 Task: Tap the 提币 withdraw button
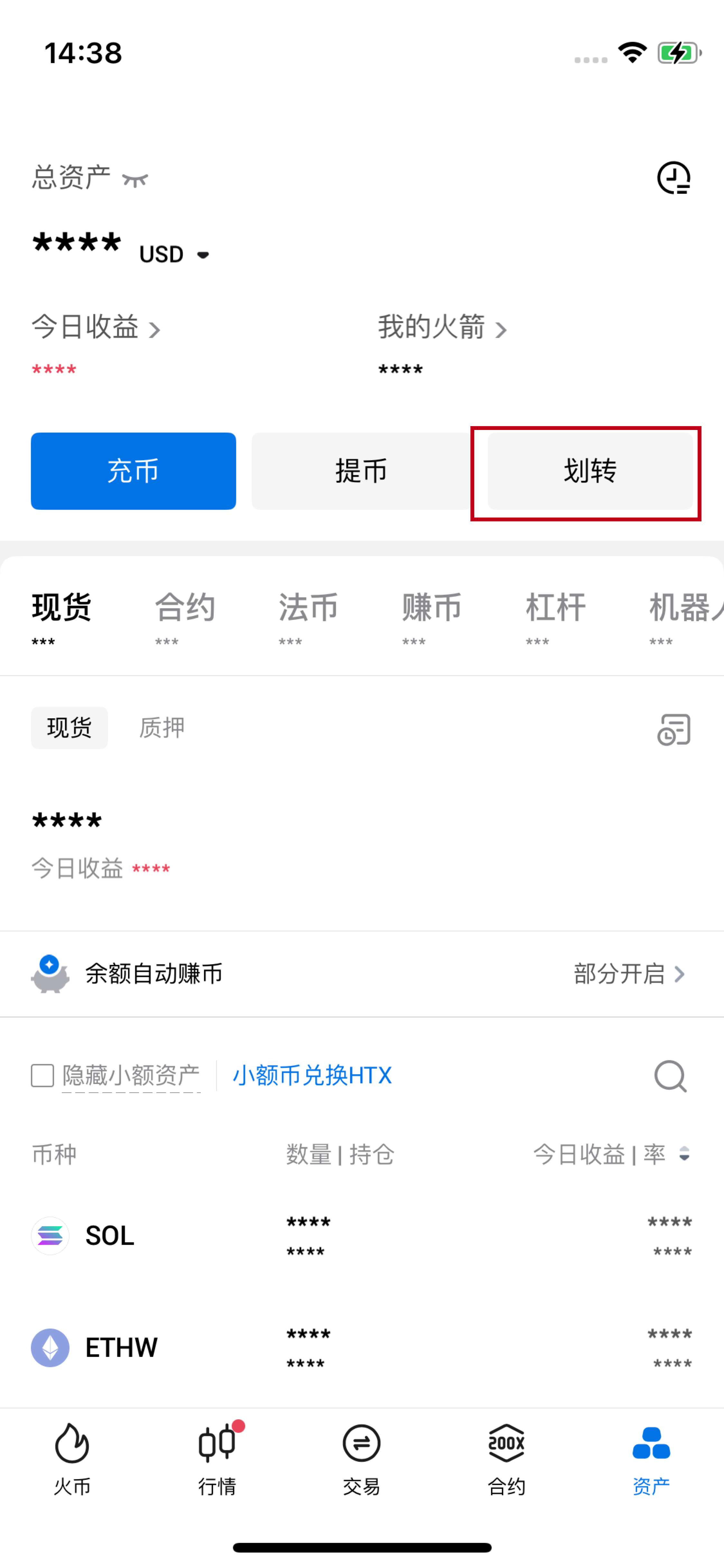pos(361,471)
